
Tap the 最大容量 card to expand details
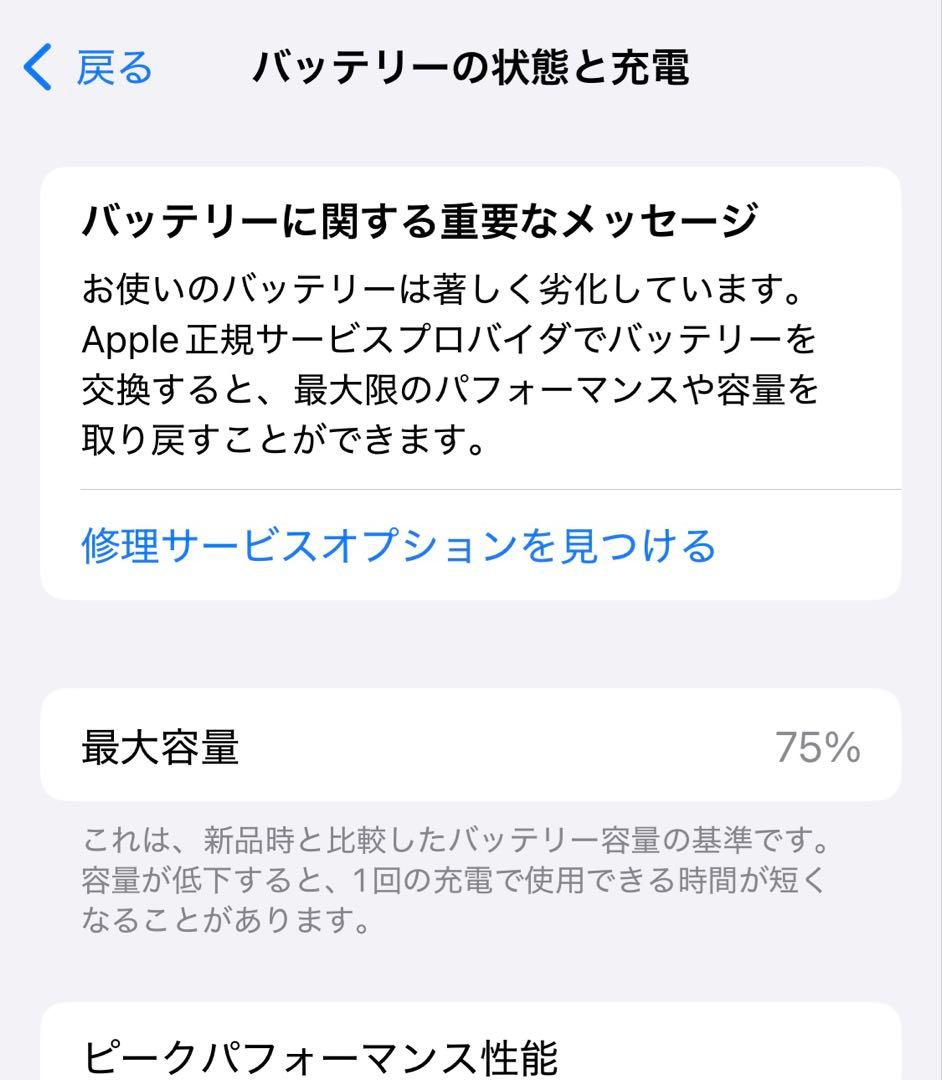point(470,750)
